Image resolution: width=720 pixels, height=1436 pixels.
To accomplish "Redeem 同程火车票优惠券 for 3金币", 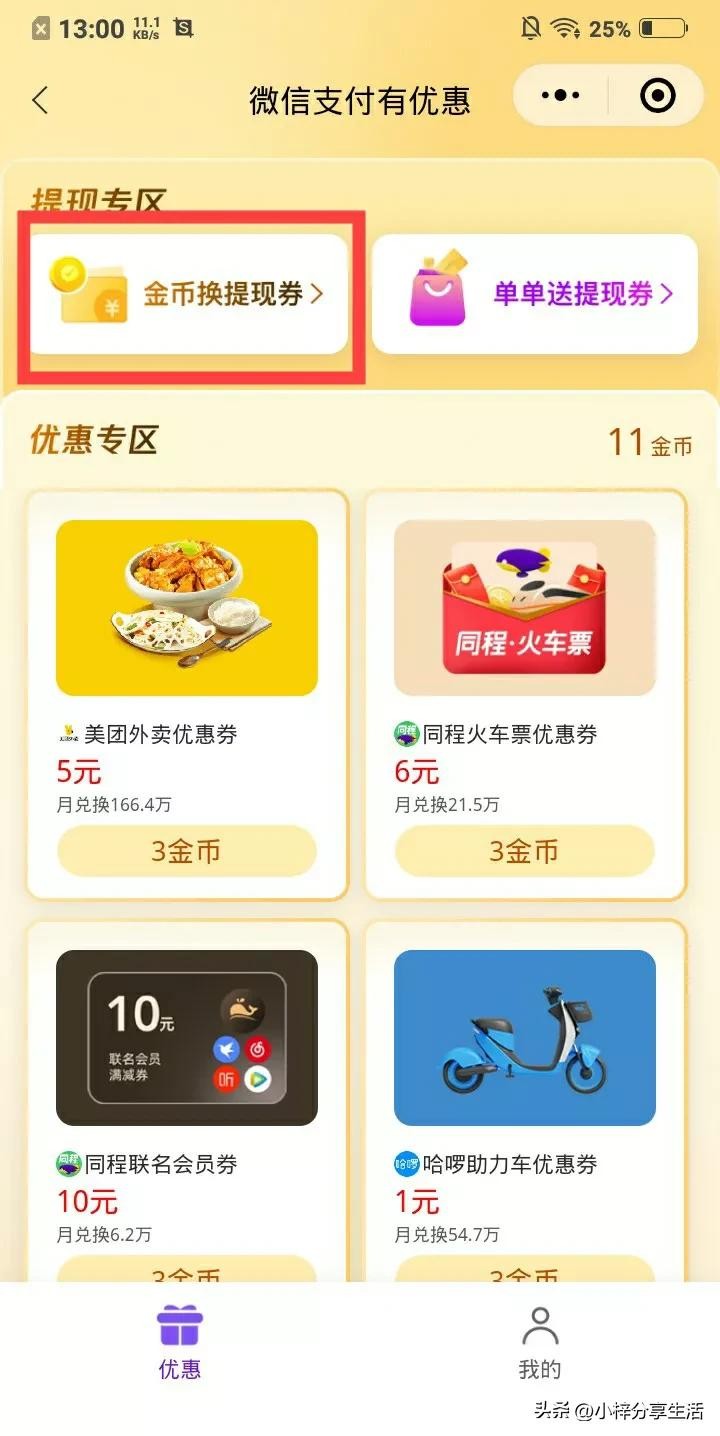I will [x=525, y=851].
